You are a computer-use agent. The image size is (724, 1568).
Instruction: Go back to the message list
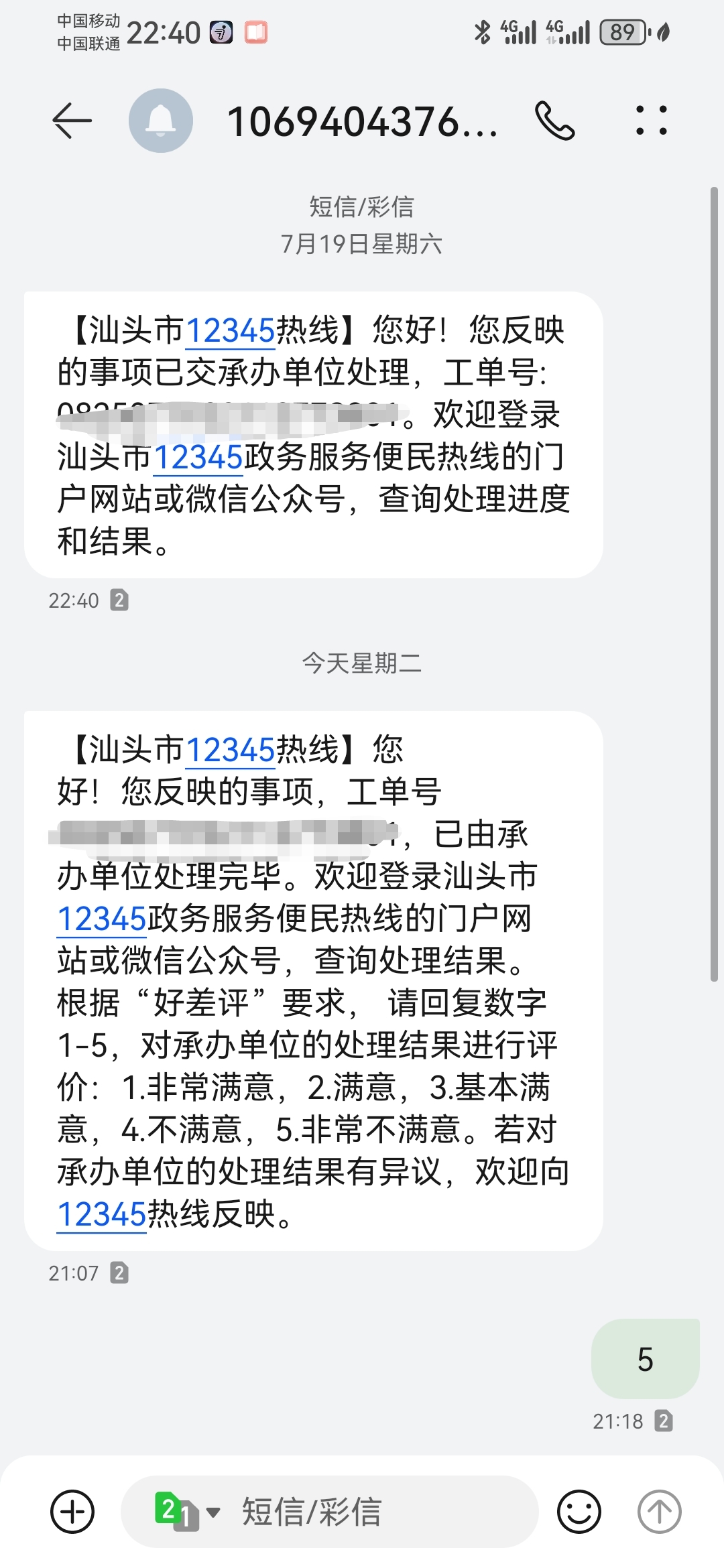tap(72, 121)
